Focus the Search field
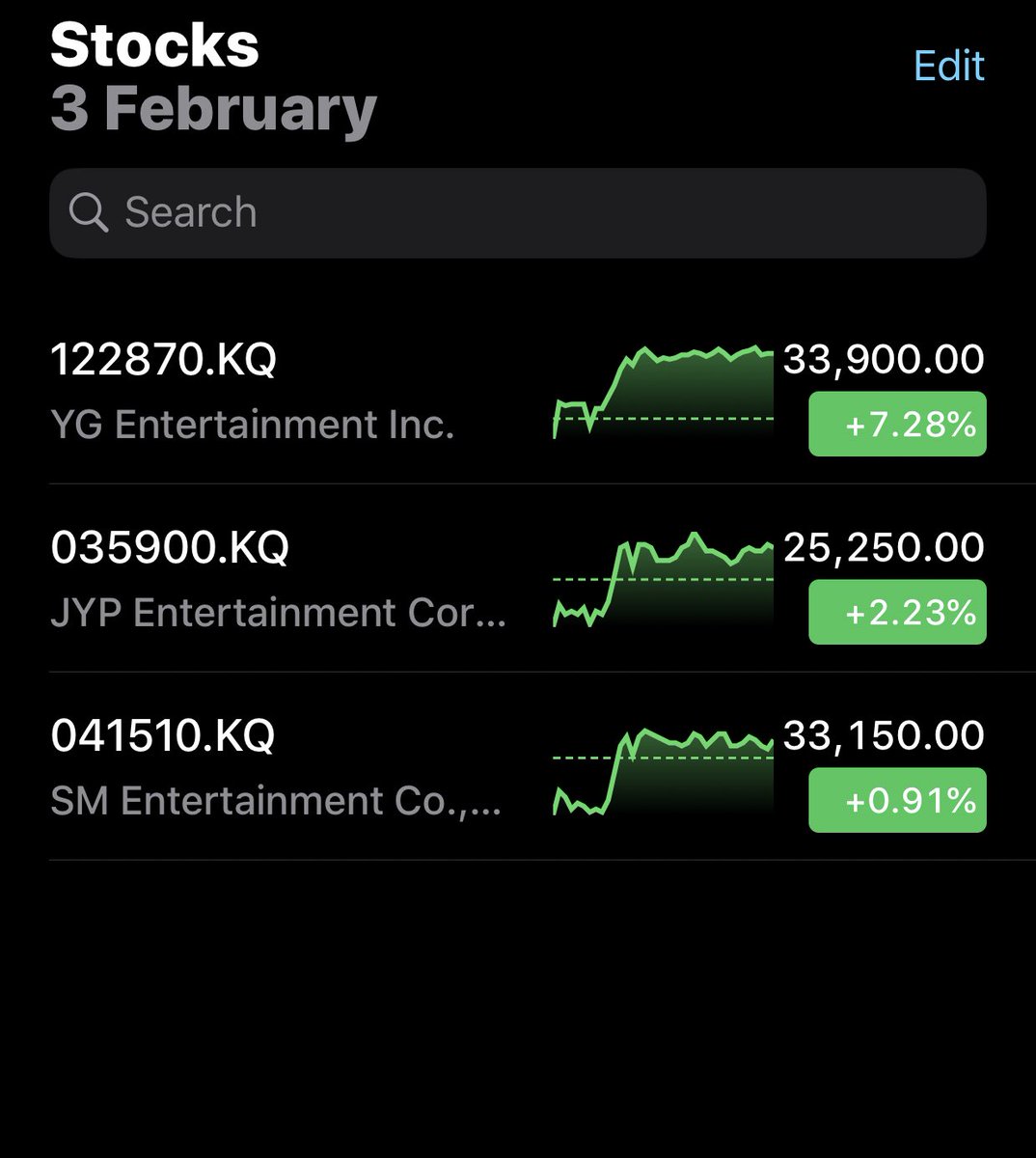This screenshot has height=1158, width=1036. (518, 213)
